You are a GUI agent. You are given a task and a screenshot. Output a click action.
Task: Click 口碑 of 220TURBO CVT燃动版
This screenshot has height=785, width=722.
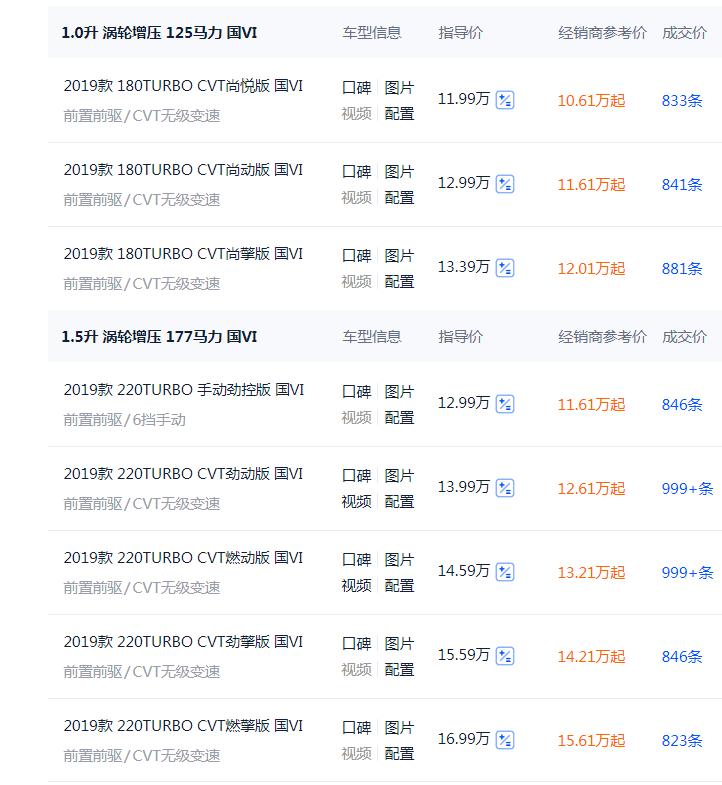(360, 560)
